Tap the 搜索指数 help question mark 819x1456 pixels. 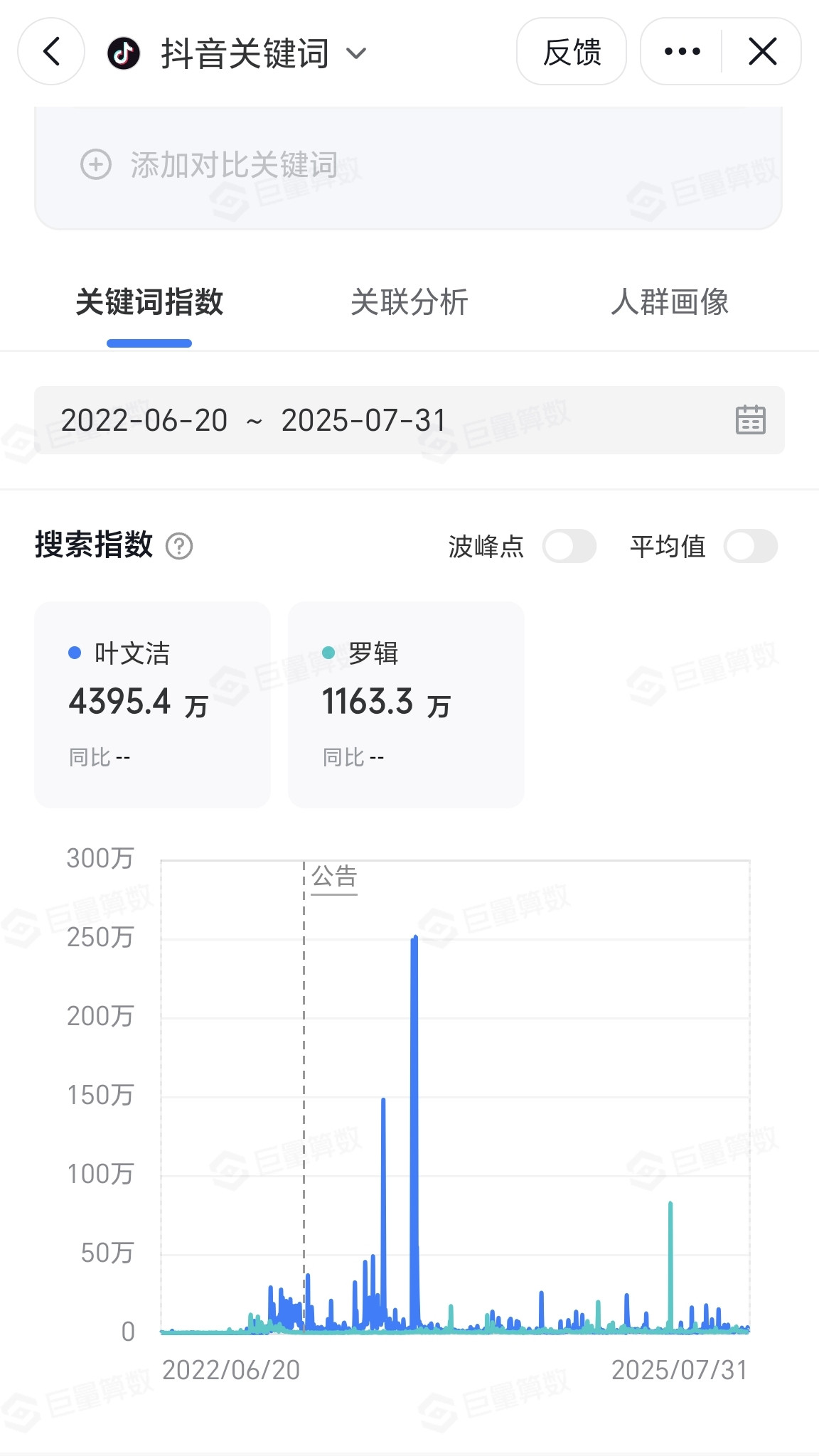179,546
